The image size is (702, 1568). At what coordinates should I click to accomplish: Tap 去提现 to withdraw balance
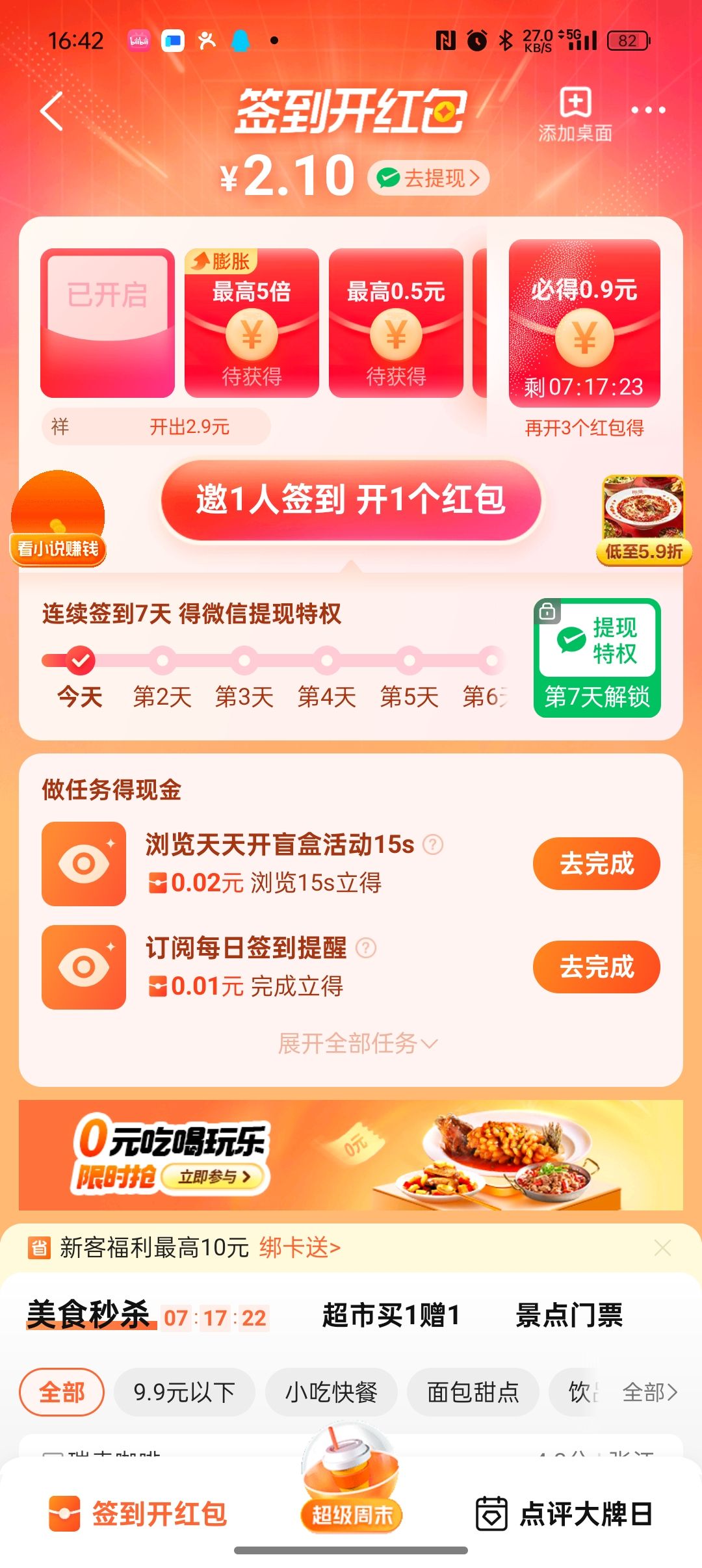click(x=429, y=178)
